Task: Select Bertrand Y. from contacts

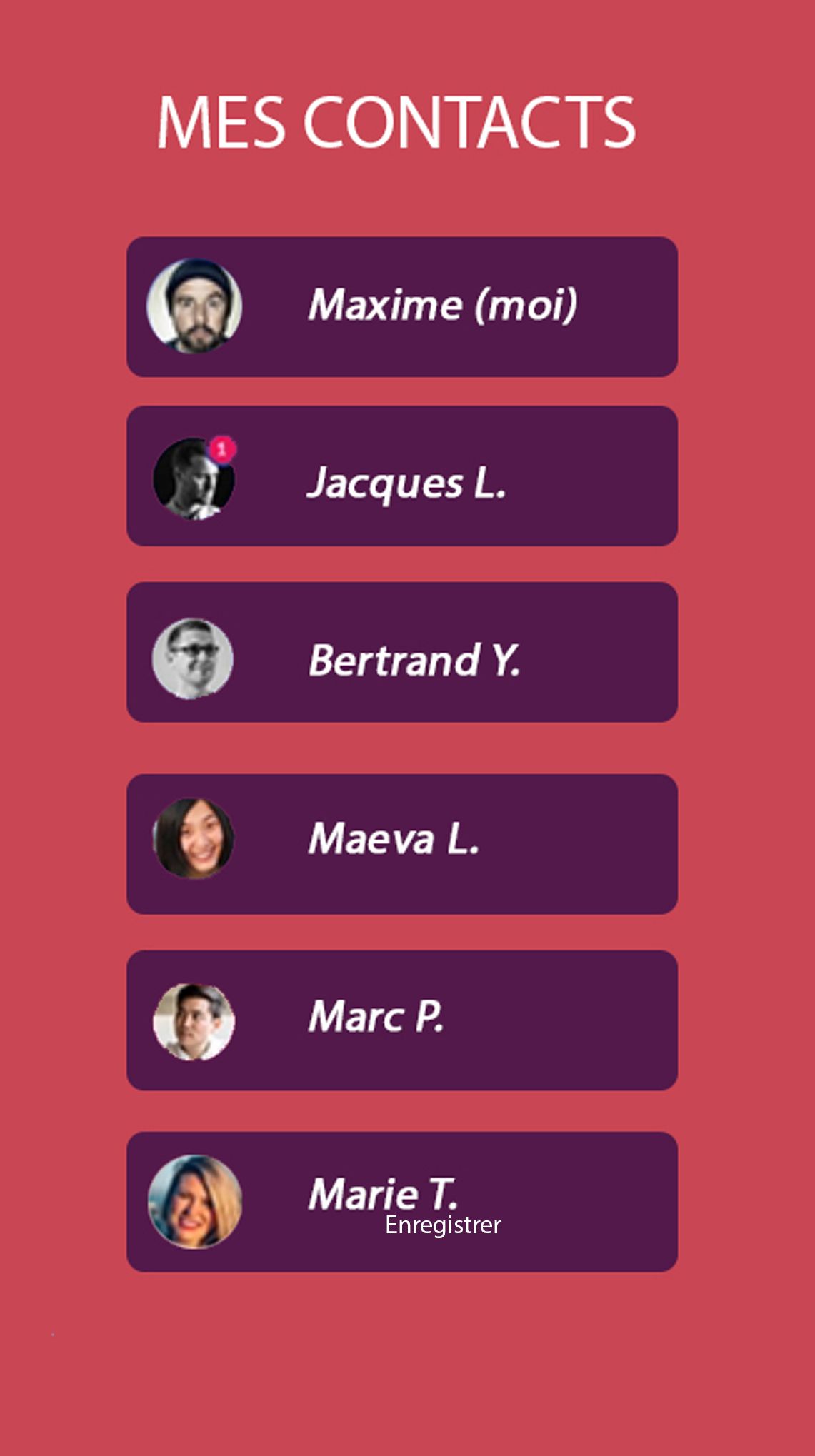Action: pos(401,652)
